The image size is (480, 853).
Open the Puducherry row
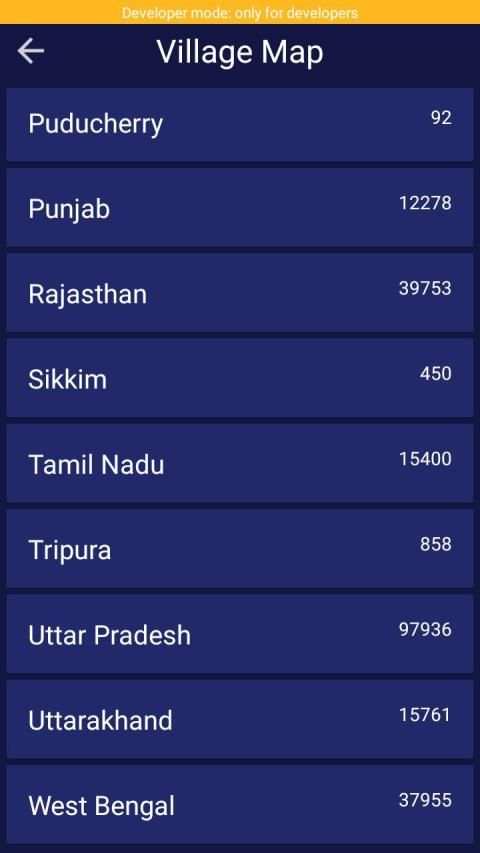[x=240, y=125]
